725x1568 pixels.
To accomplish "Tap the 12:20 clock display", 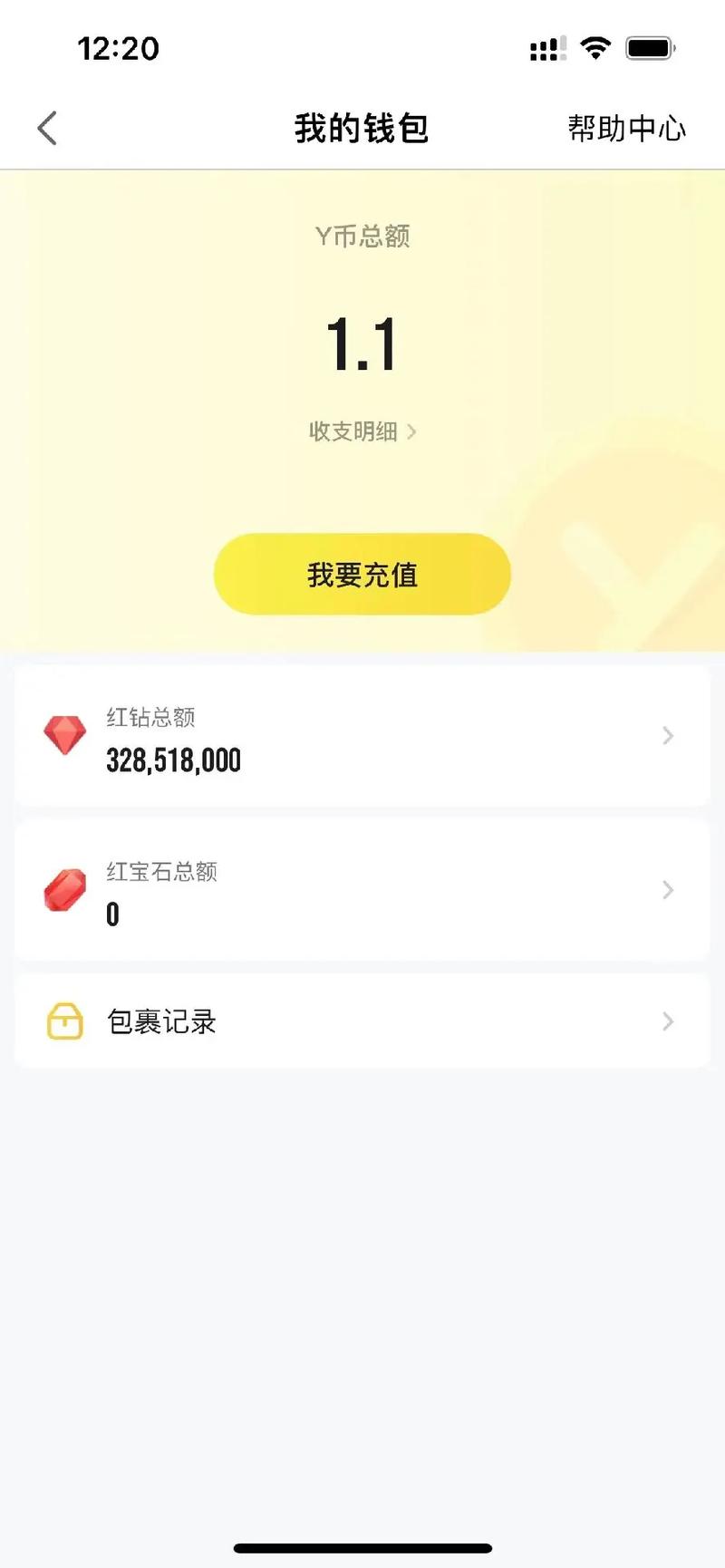I will coord(119,47).
